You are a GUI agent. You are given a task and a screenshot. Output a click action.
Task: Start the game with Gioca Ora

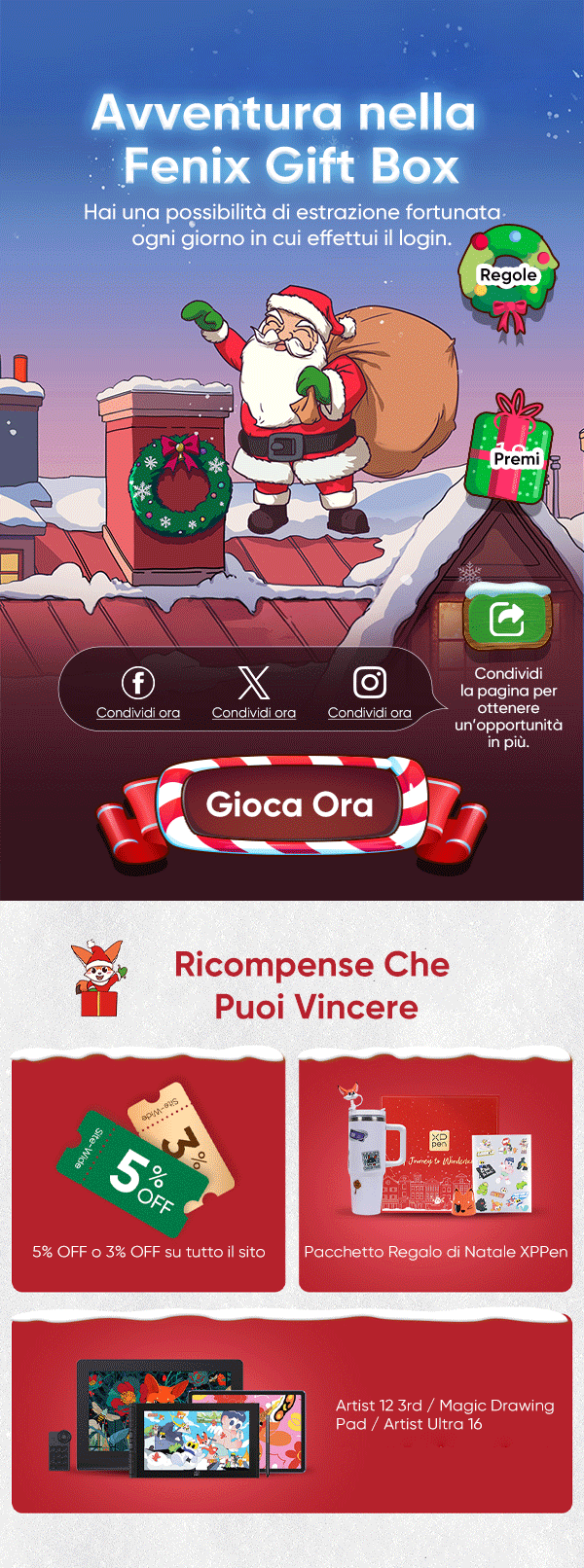pos(290,805)
